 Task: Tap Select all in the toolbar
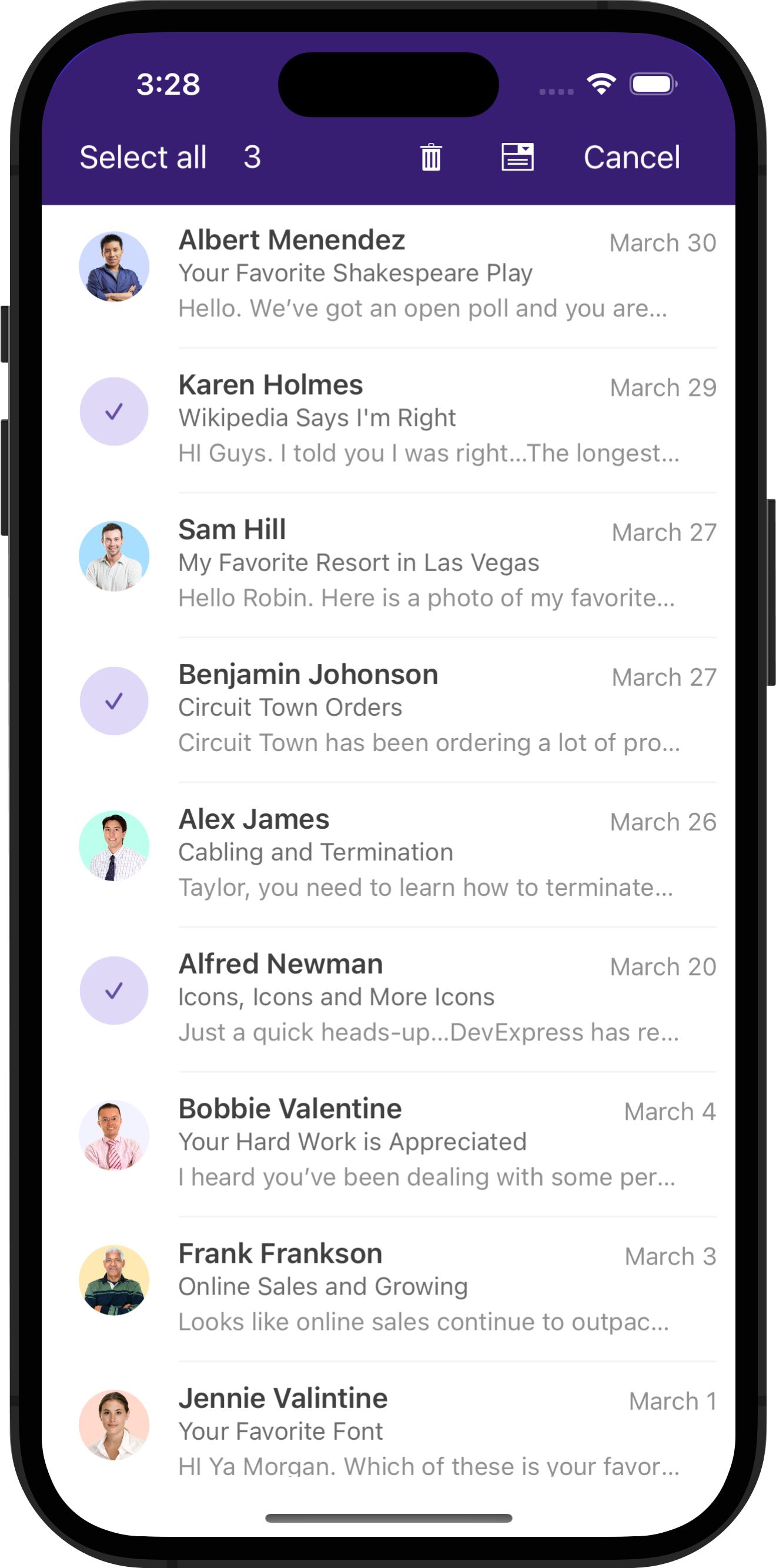click(143, 158)
